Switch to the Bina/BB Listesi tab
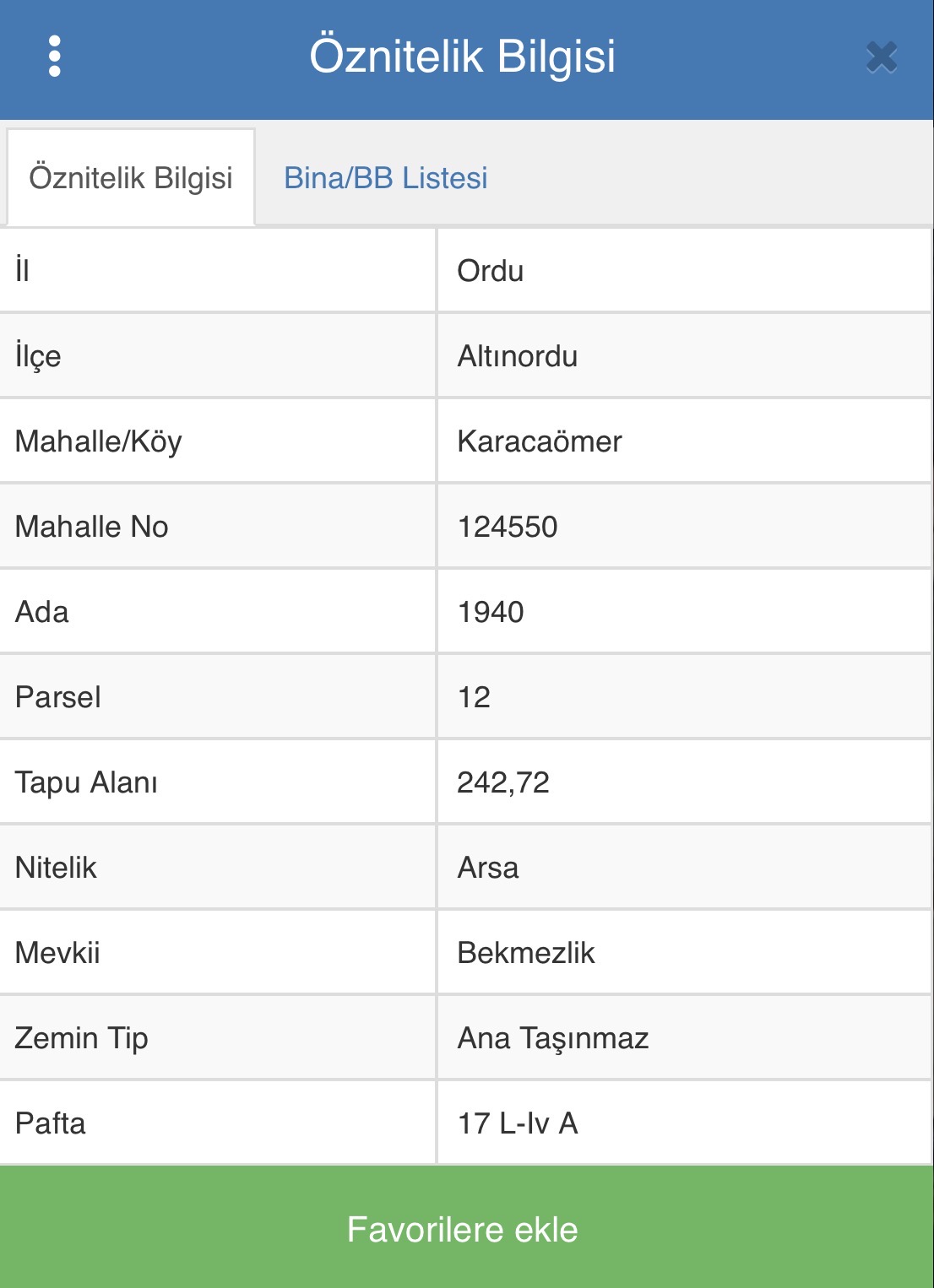This screenshot has width=934, height=1288. click(x=387, y=178)
